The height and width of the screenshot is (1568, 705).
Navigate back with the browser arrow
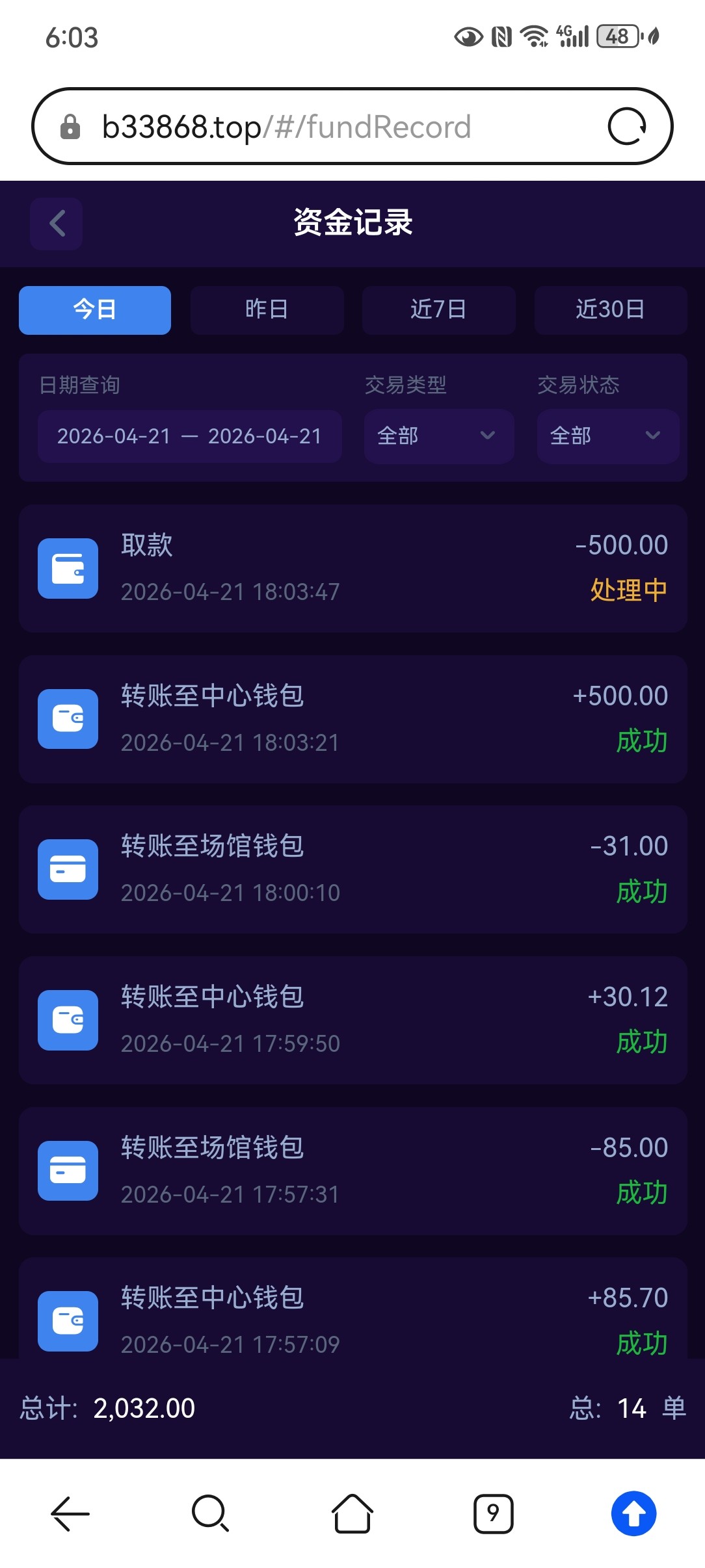(70, 1513)
